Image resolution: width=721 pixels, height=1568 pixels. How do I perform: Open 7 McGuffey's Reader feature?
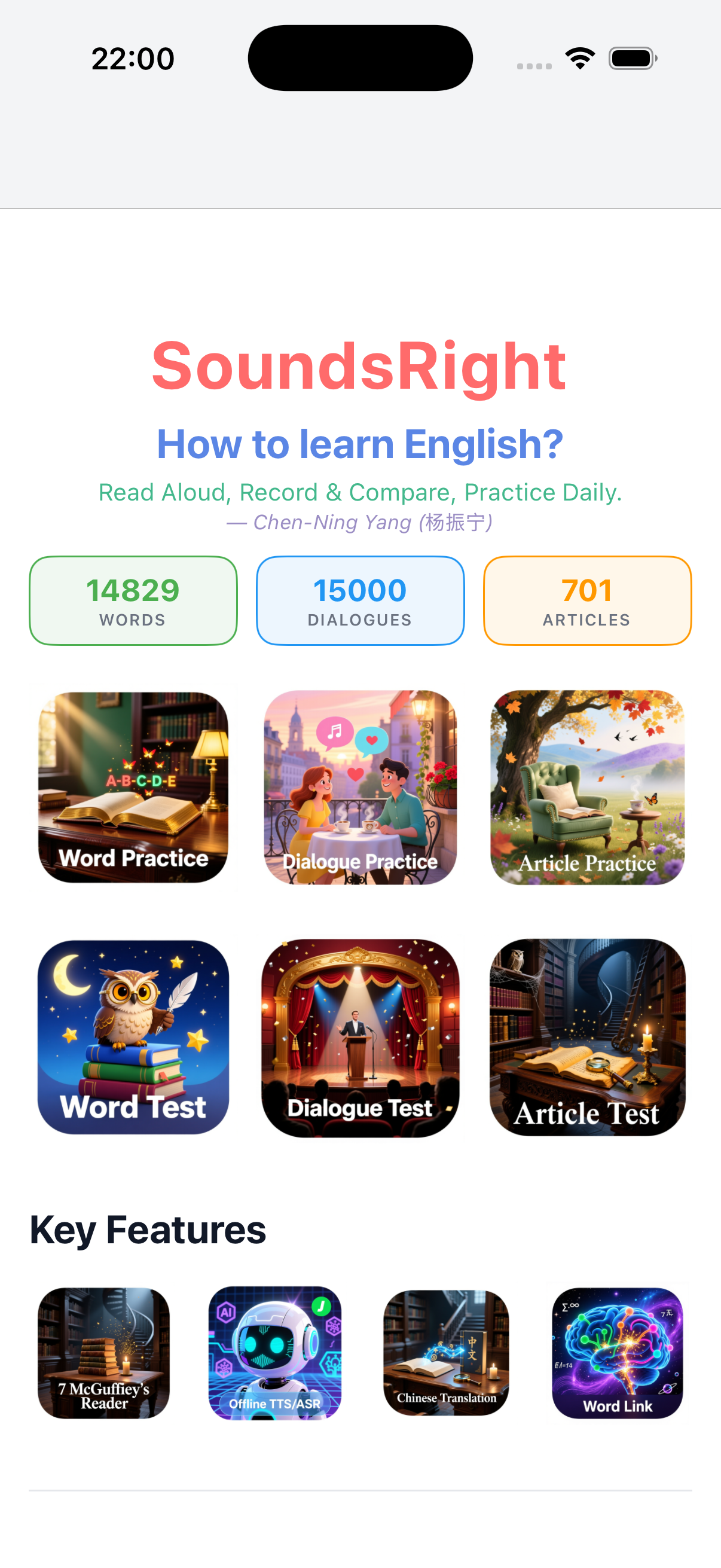coord(103,1353)
